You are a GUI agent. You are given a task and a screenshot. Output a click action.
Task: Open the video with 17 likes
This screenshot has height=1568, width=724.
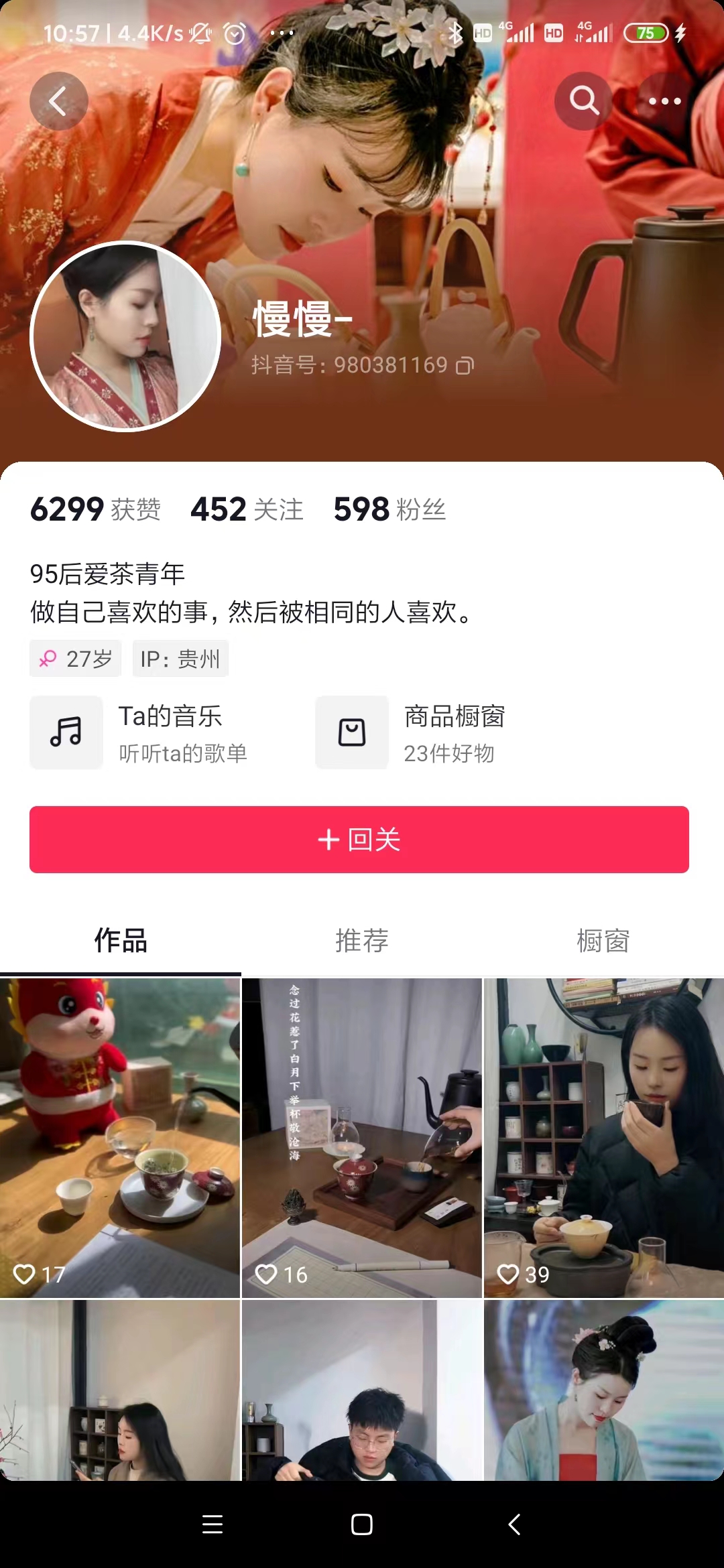coord(120,1138)
